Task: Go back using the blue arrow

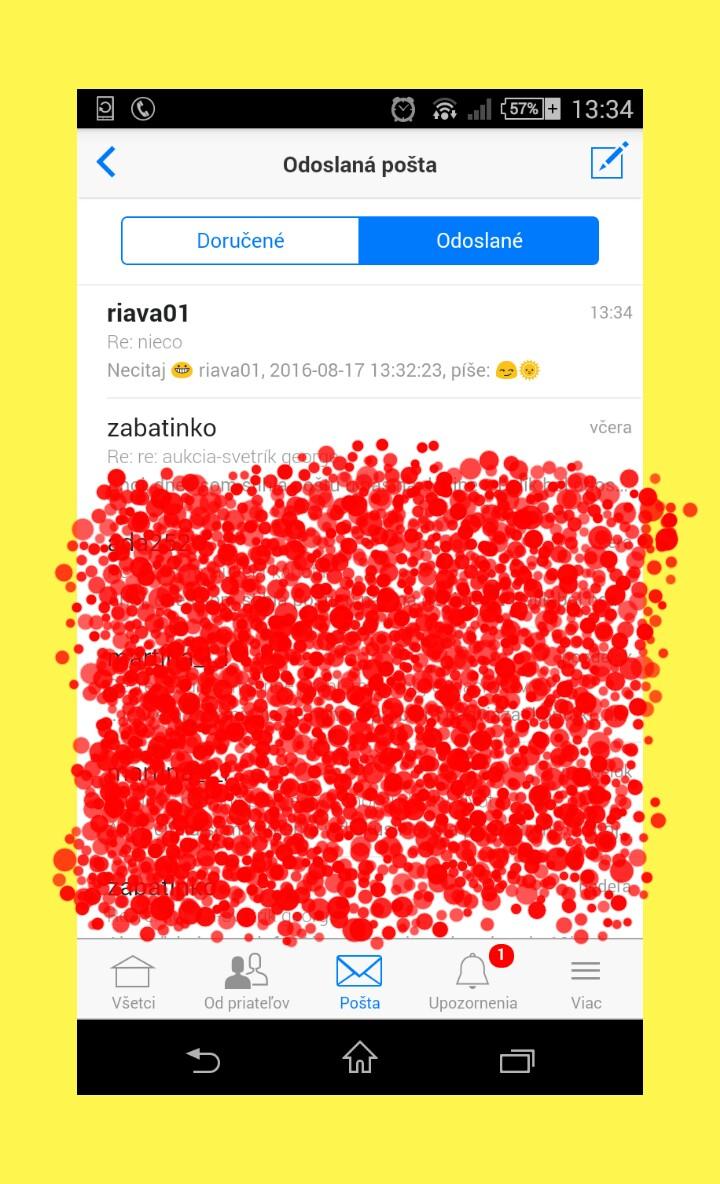Action: pyautogui.click(x=106, y=162)
